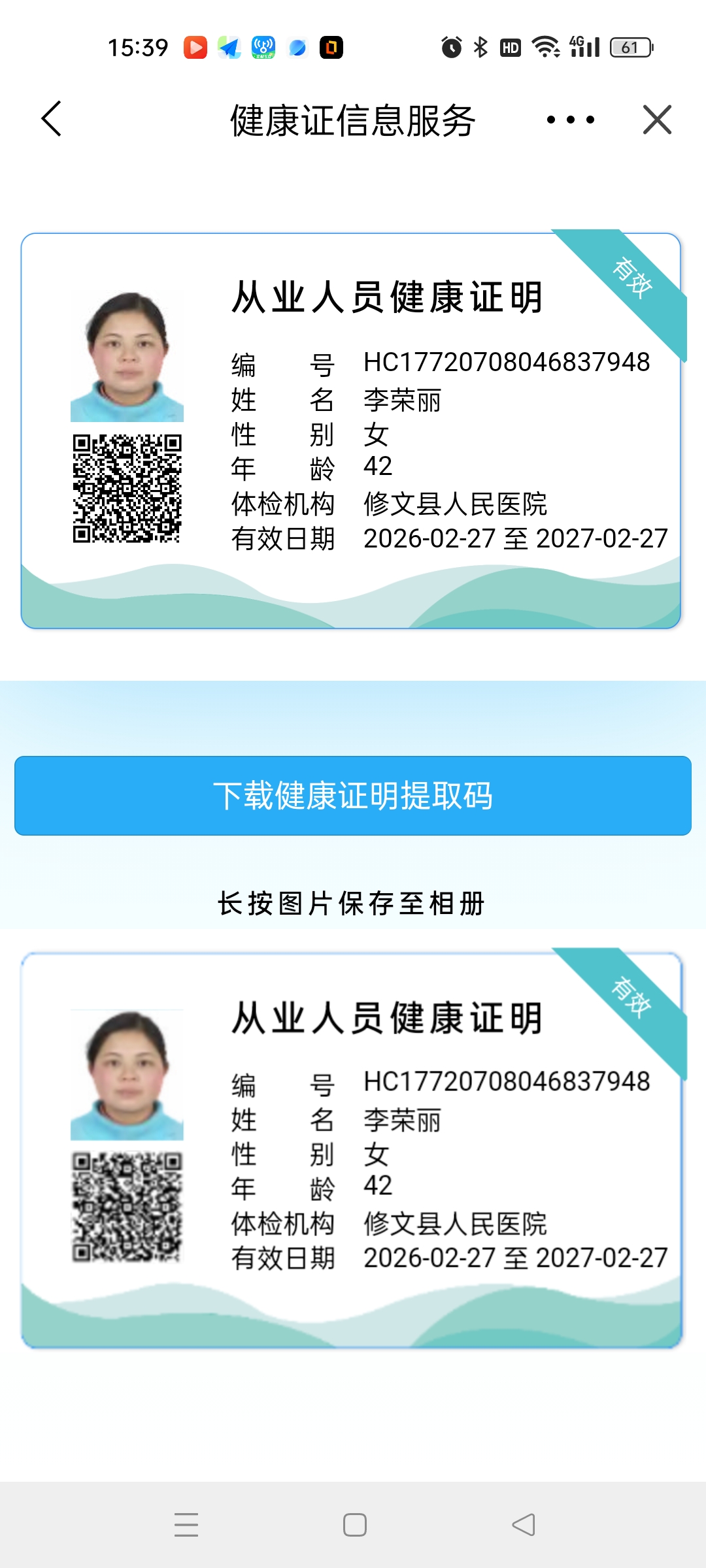
Task: Go back from the health certificate page
Action: coord(51,120)
